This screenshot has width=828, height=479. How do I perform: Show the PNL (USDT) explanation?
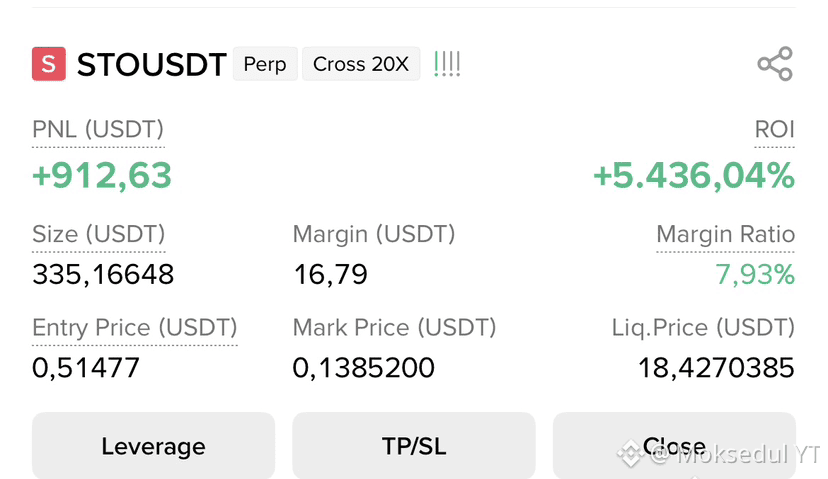click(x=98, y=129)
